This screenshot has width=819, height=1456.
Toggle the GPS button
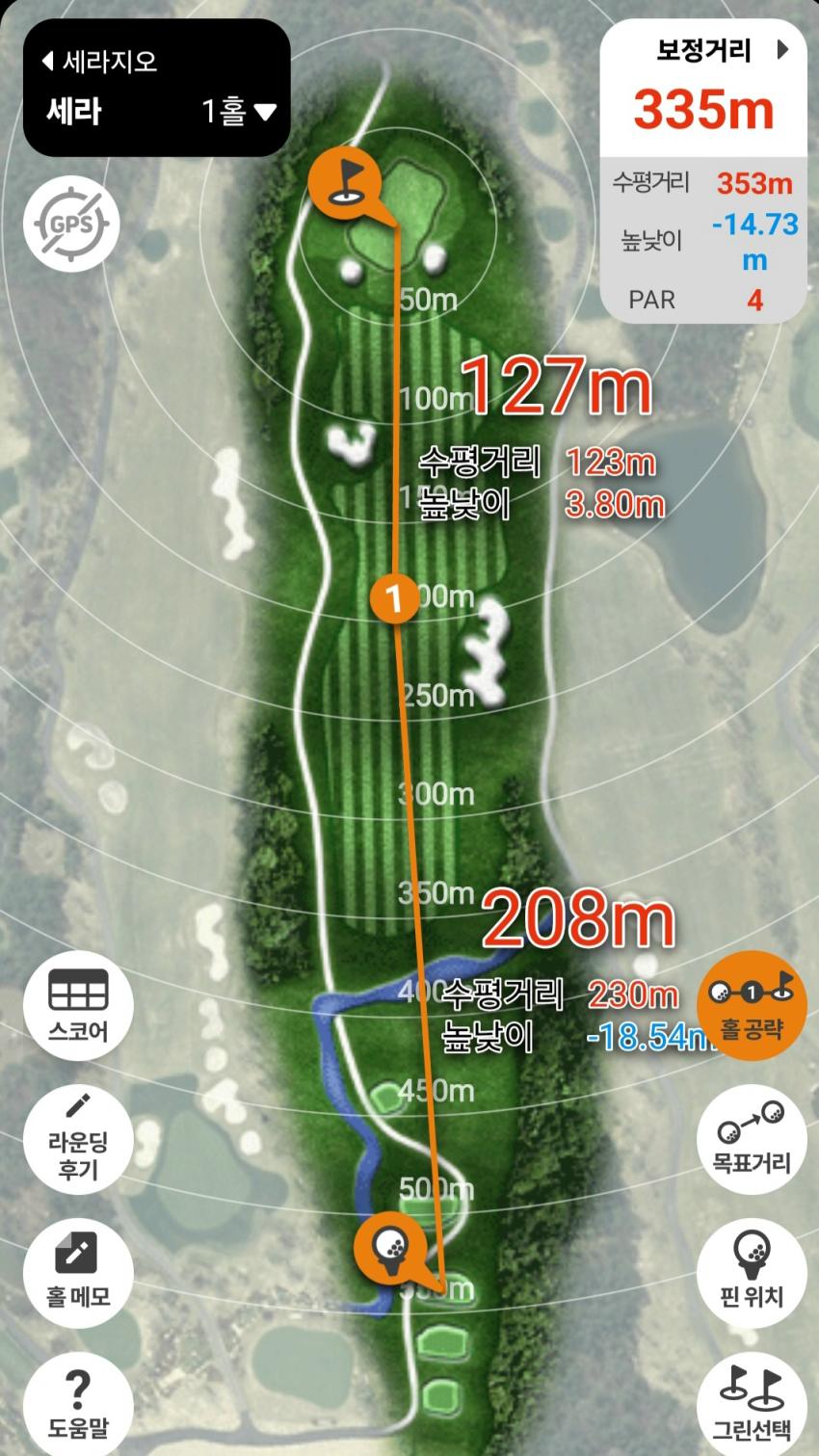(x=71, y=225)
